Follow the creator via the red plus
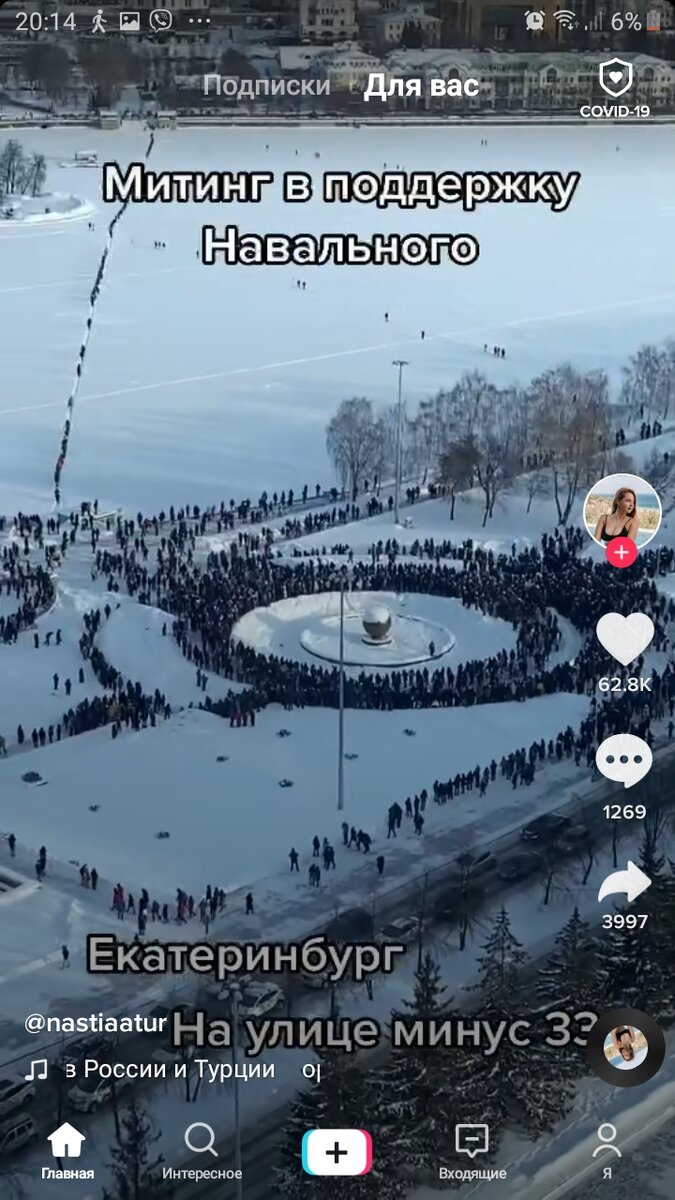 pyautogui.click(x=622, y=552)
